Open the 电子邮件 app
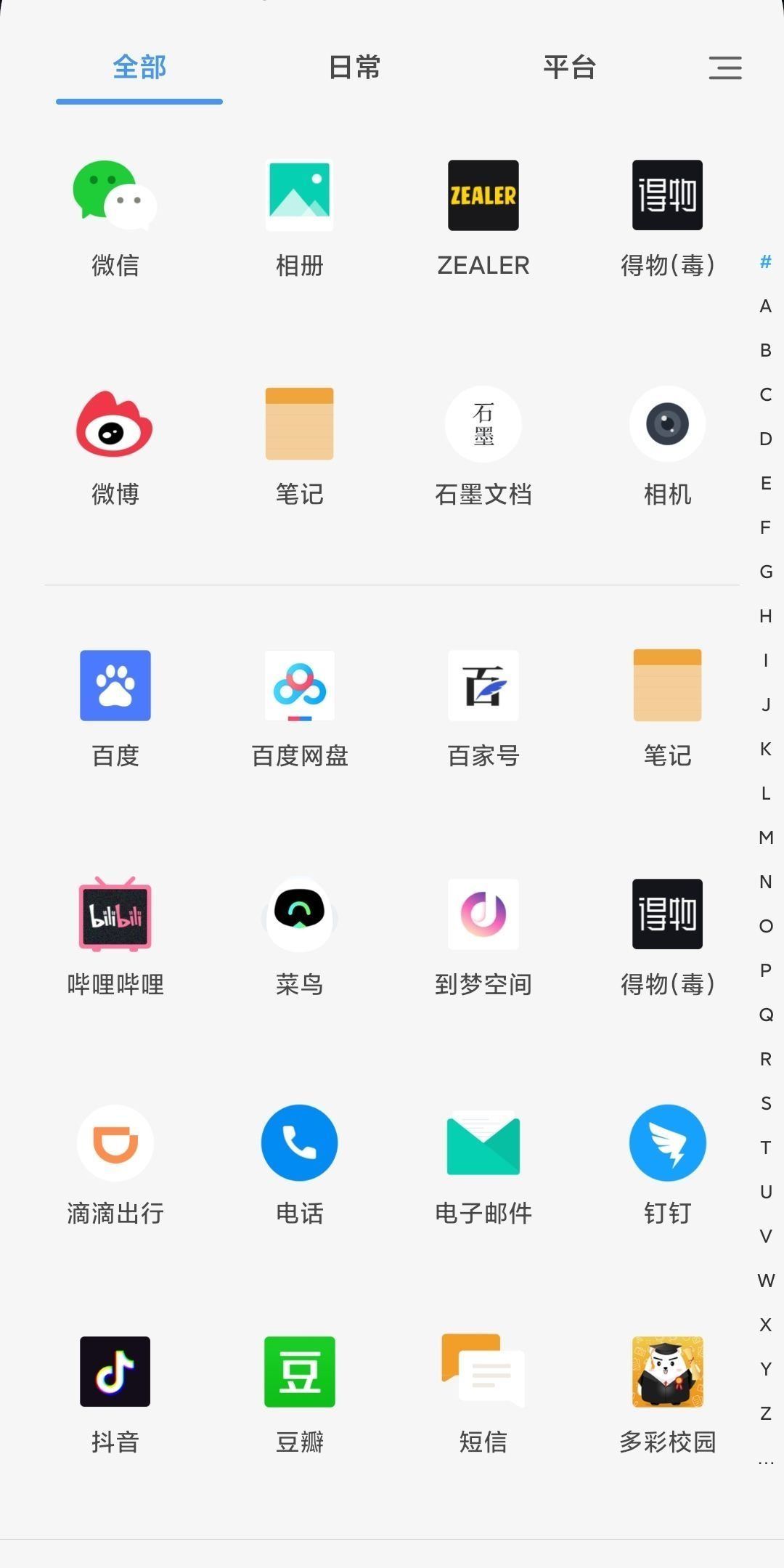The image size is (784, 1568). [483, 1143]
